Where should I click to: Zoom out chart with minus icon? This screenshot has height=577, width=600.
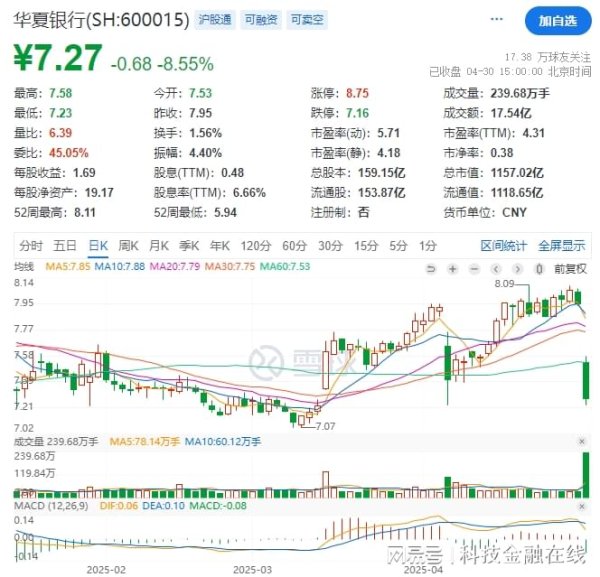[473, 268]
